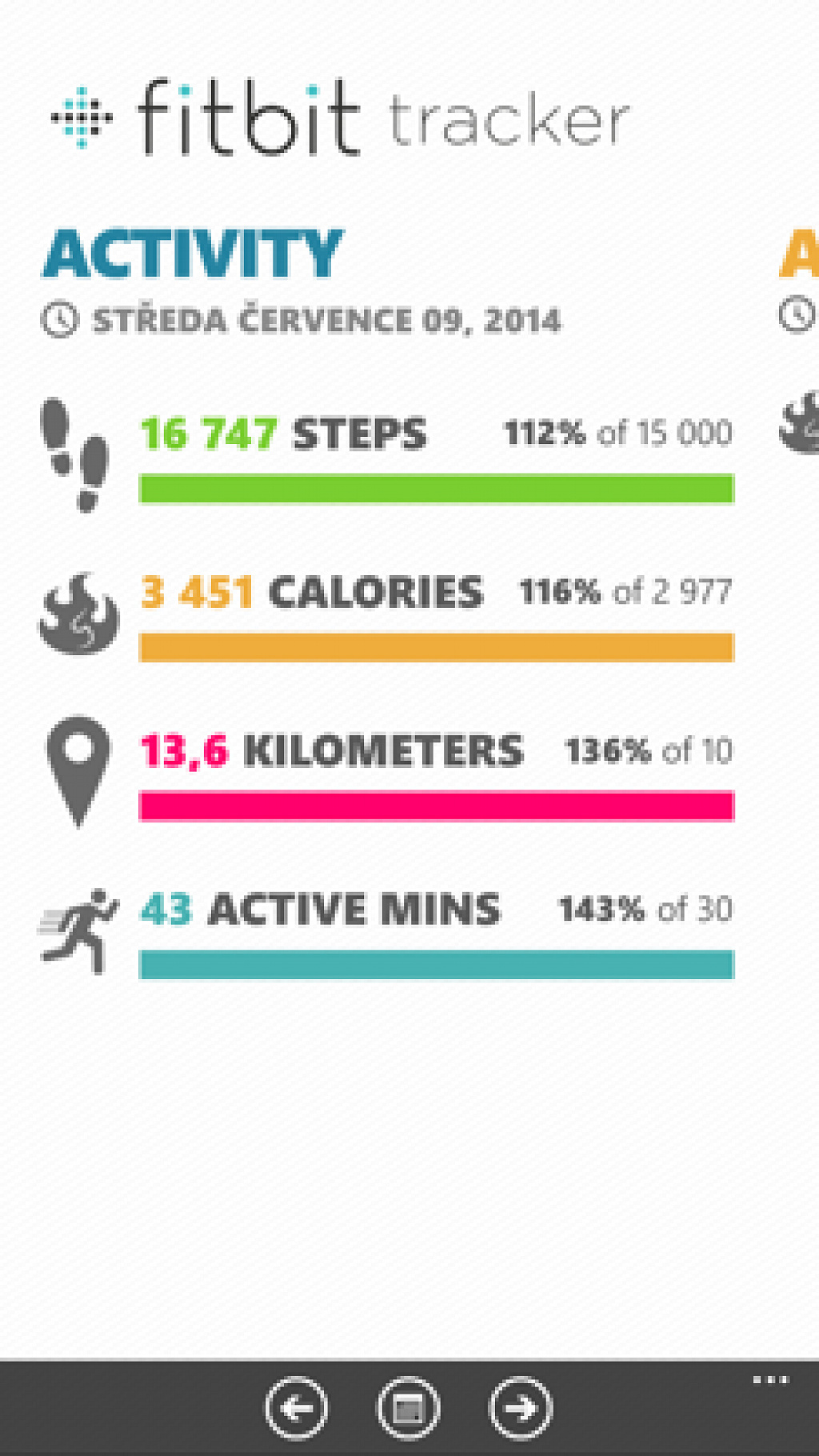This screenshot has width=819, height=1456.
Task: Go to the previous day with back arrow
Action: [296, 1407]
